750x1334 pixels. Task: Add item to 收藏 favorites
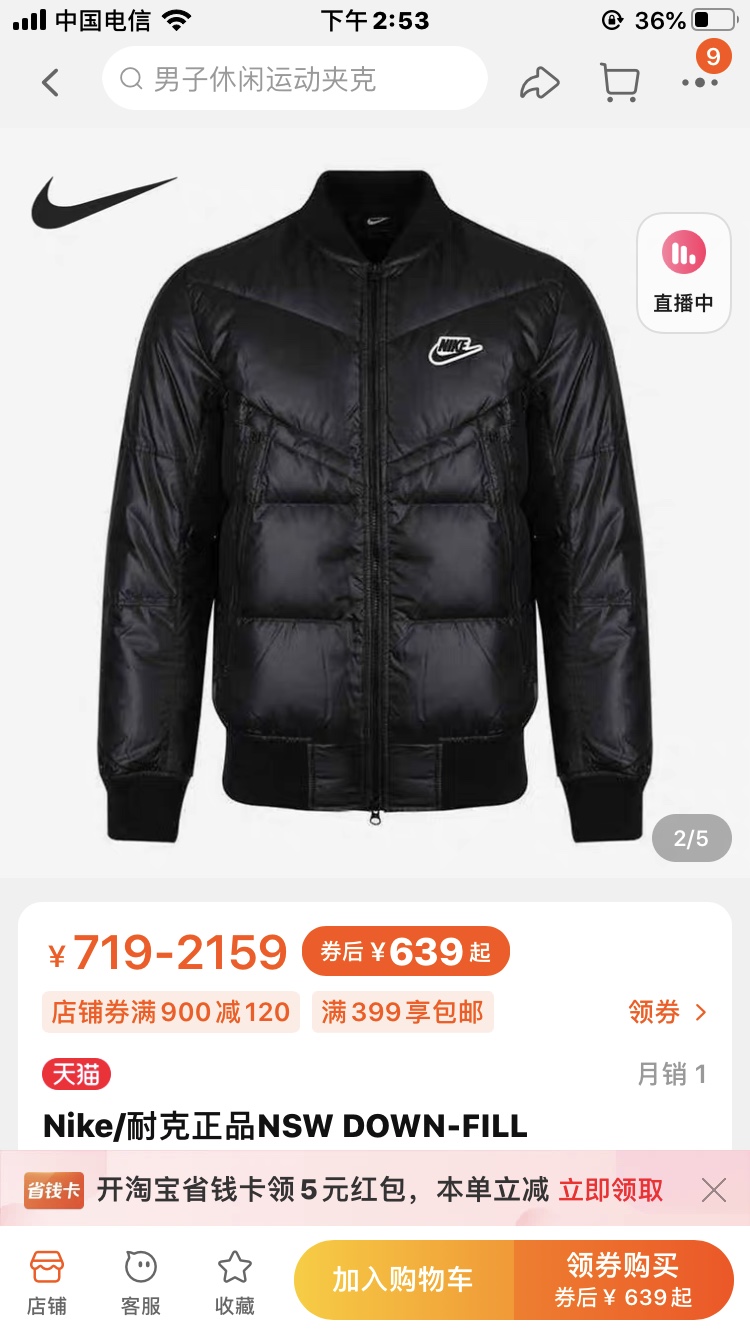pyautogui.click(x=235, y=1280)
